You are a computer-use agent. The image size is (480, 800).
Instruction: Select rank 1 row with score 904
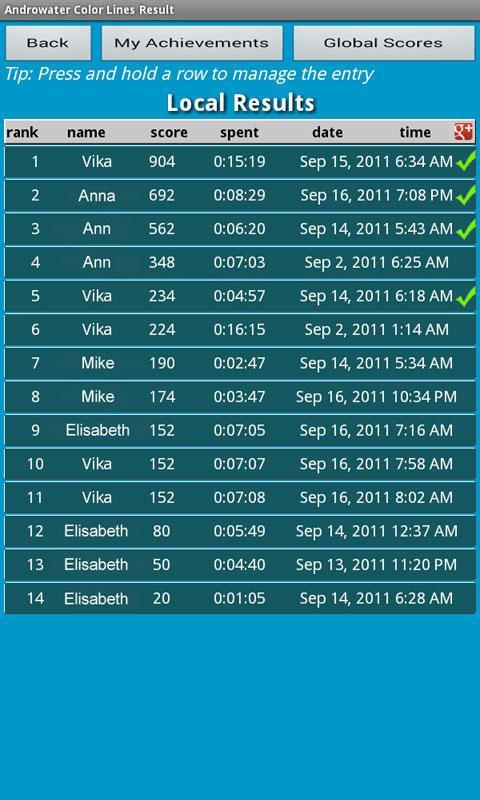tap(240, 162)
